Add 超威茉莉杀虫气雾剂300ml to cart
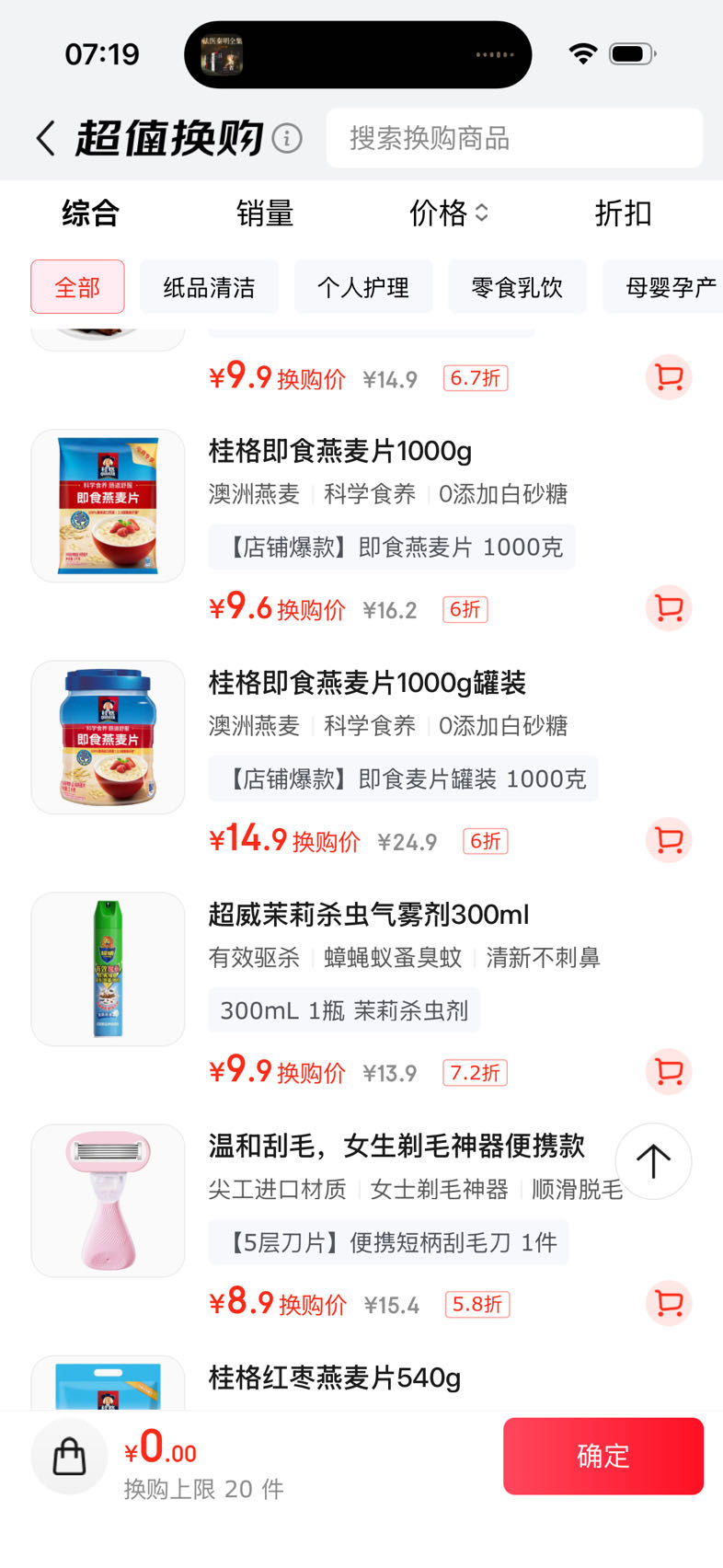The height and width of the screenshot is (1568, 723). 669,1072
